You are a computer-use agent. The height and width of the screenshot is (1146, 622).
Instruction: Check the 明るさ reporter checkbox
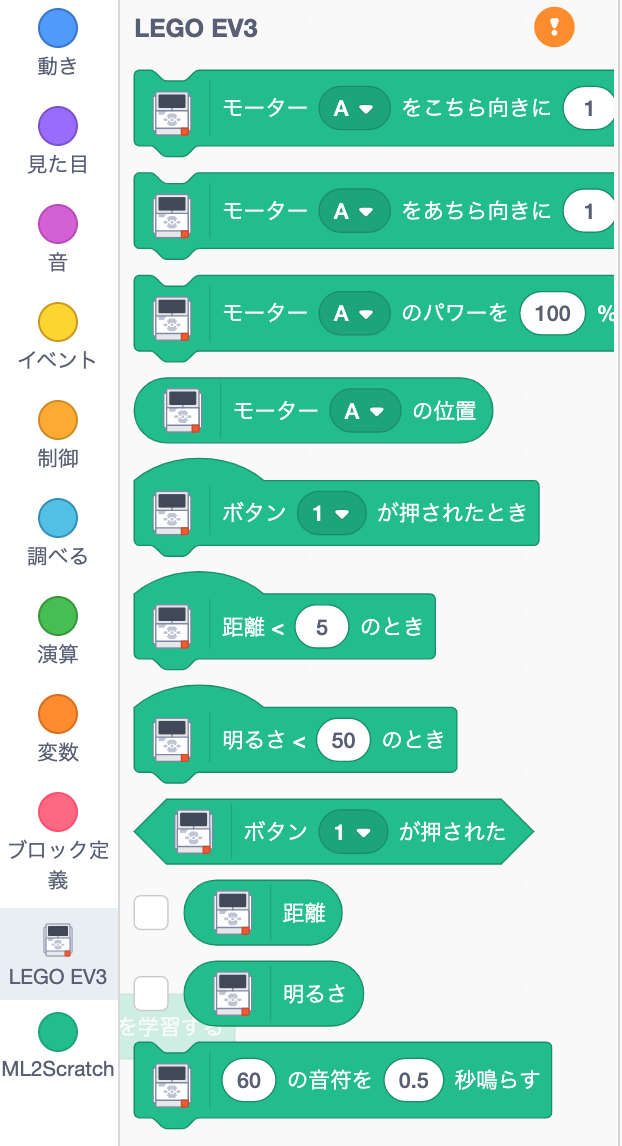(x=151, y=993)
